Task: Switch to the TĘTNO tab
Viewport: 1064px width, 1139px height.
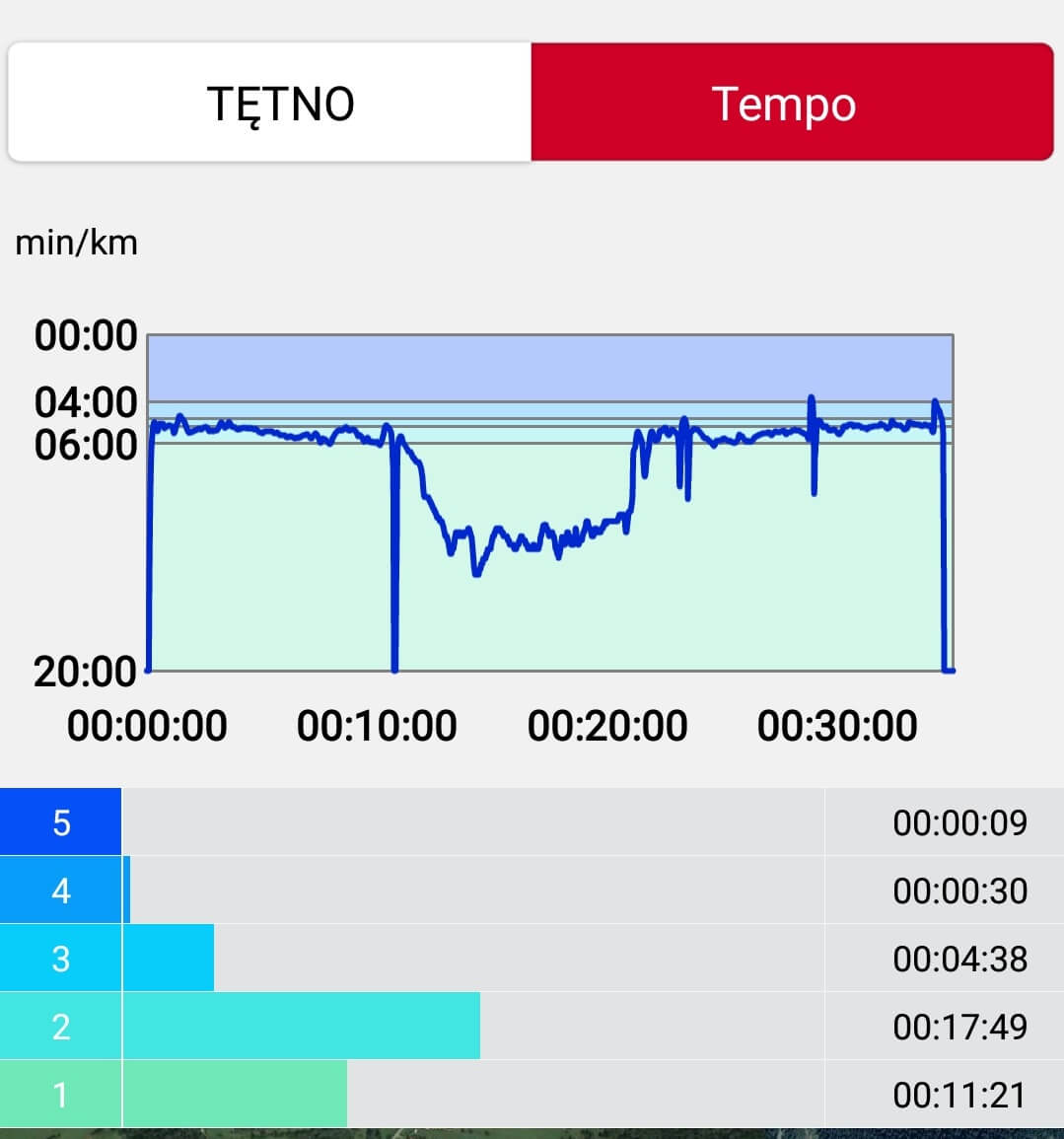Action: [270, 103]
